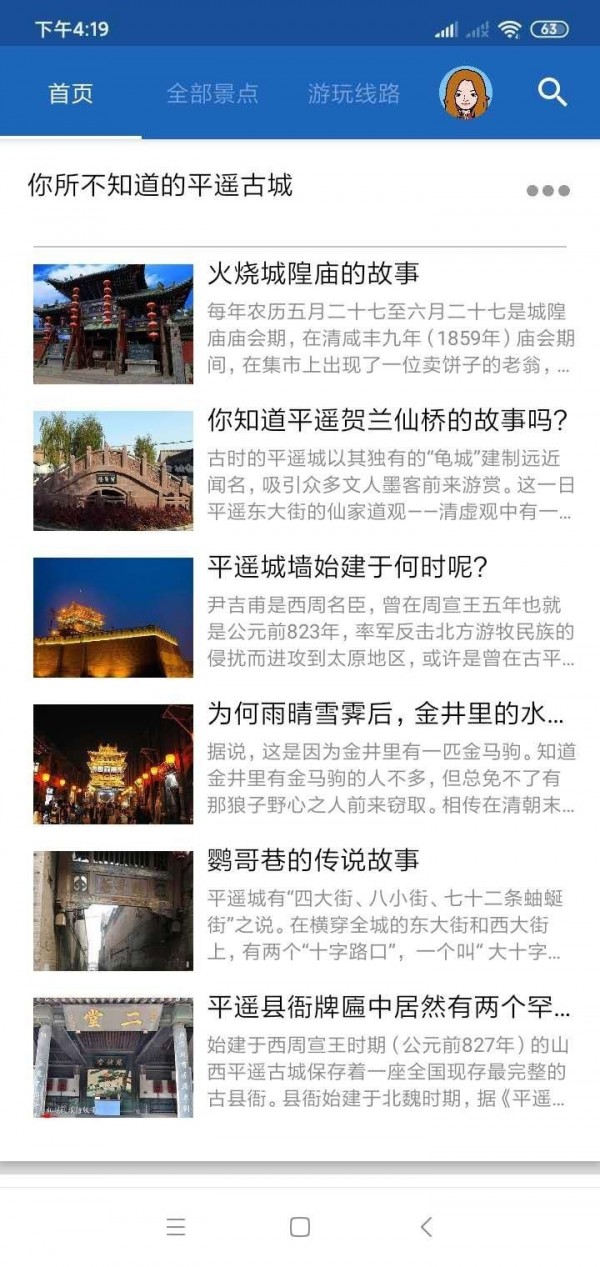
Task: Read 你知道平遥贺兰仙桥的故事吗?
Action: pyautogui.click(x=387, y=421)
